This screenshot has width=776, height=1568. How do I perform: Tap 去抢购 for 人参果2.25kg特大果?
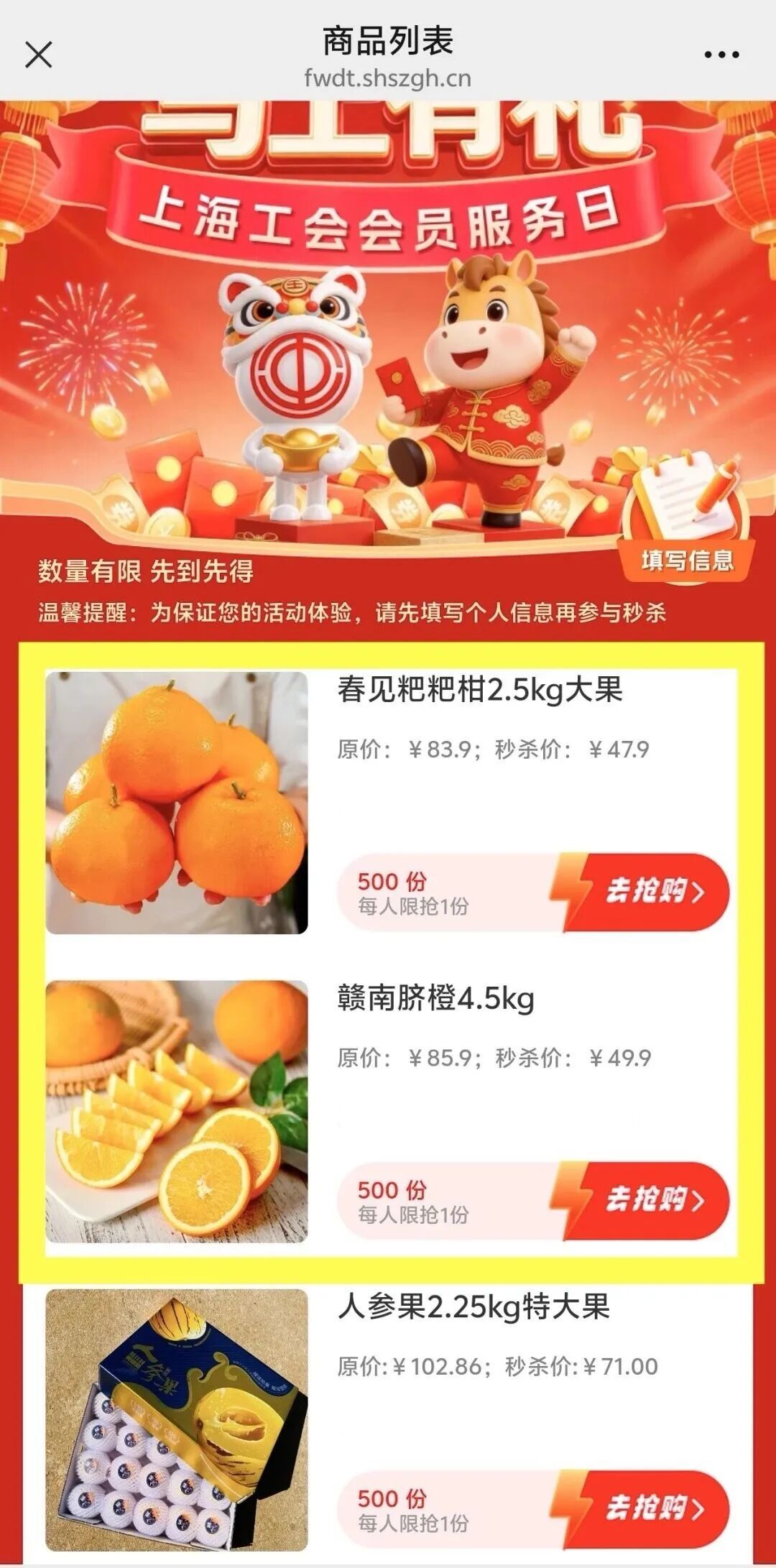pos(647,1508)
